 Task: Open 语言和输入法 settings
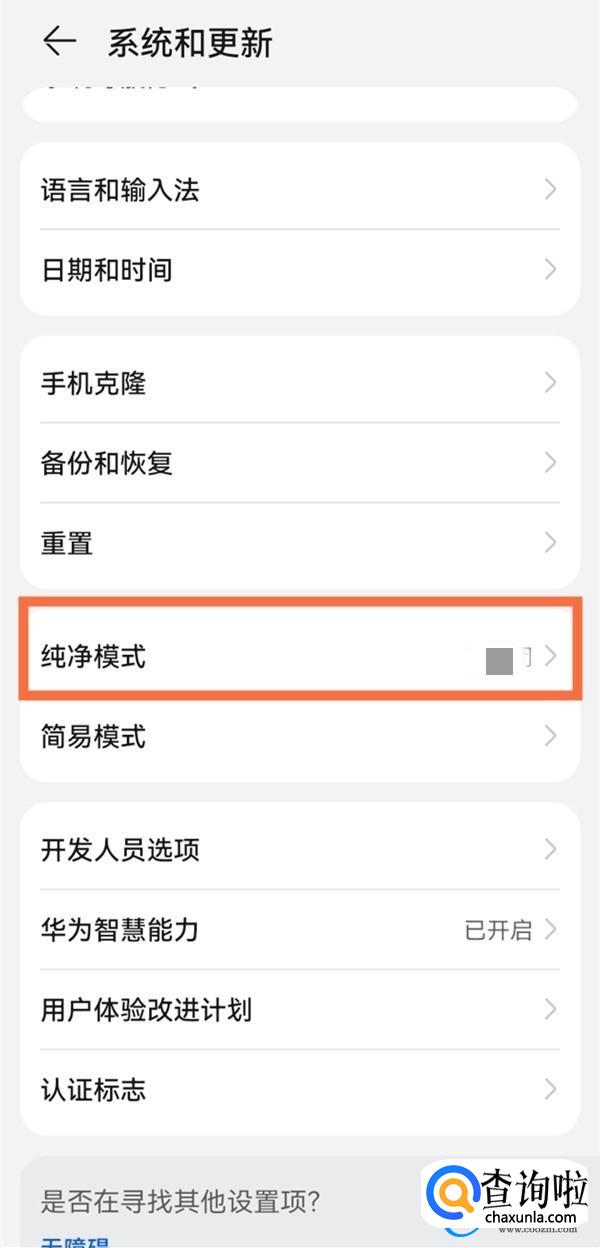coord(300,189)
